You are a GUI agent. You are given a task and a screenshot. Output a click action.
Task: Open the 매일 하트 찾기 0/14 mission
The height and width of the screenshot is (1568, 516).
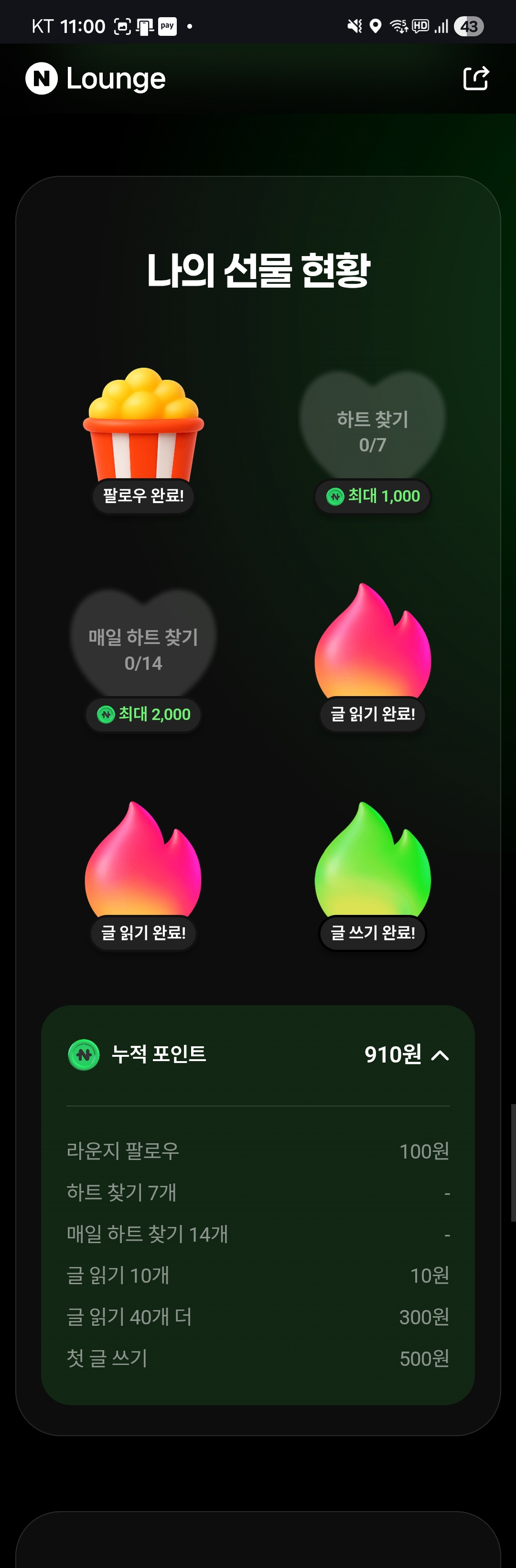(x=143, y=649)
